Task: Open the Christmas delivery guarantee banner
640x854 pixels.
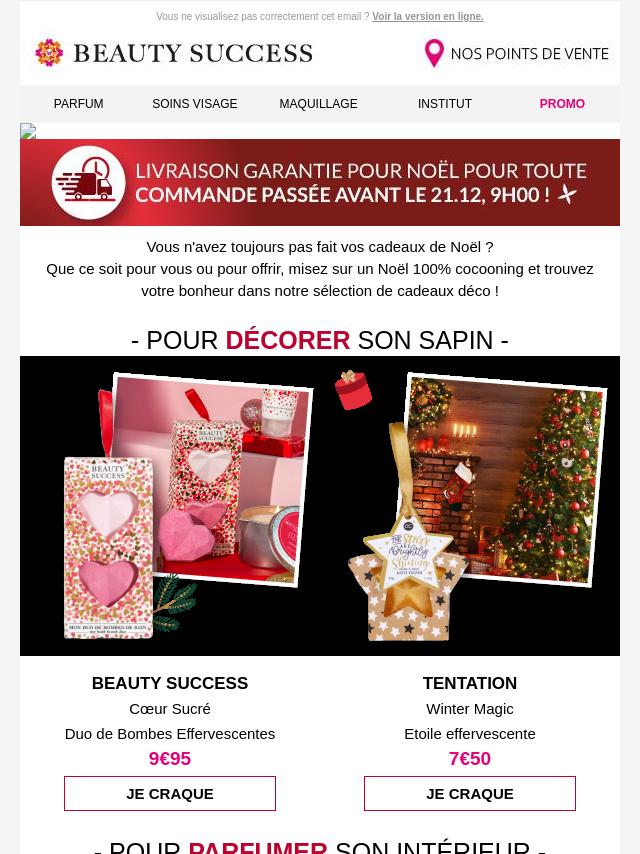Action: point(320,183)
